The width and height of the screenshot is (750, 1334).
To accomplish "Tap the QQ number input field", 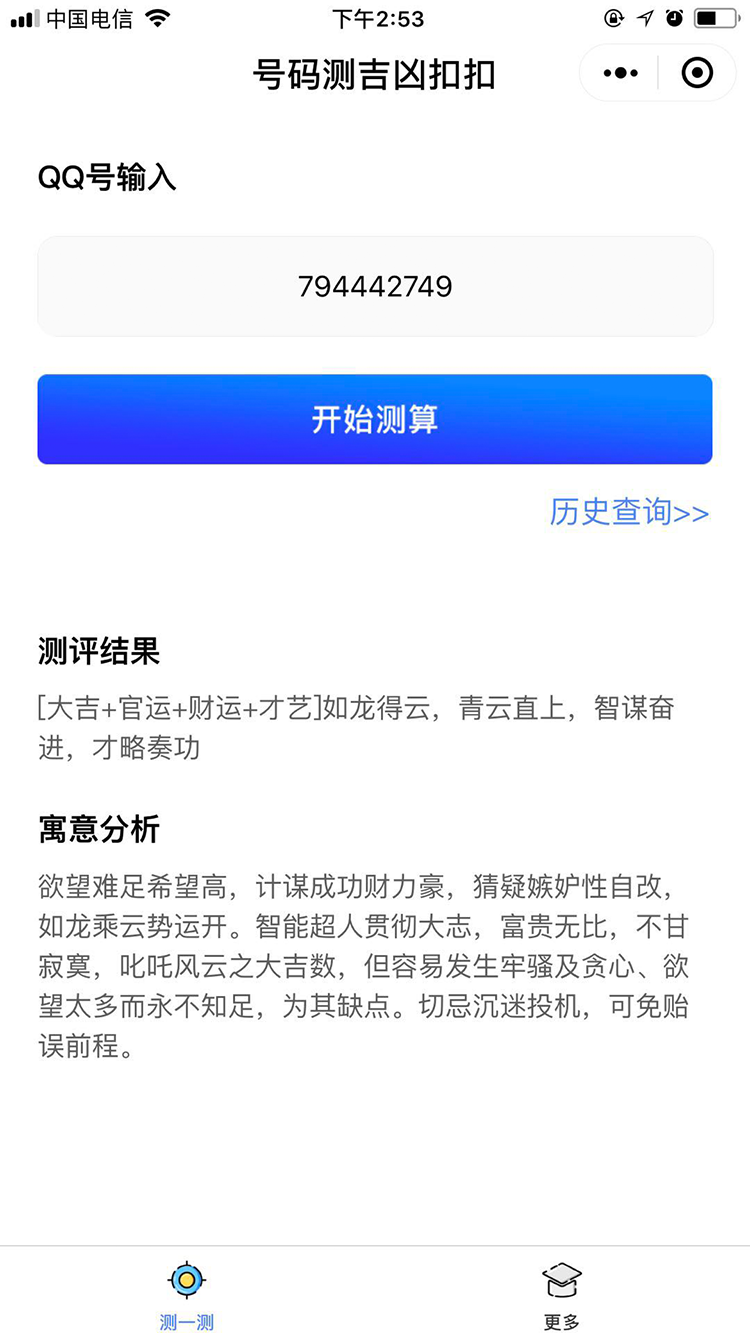I will [x=375, y=286].
